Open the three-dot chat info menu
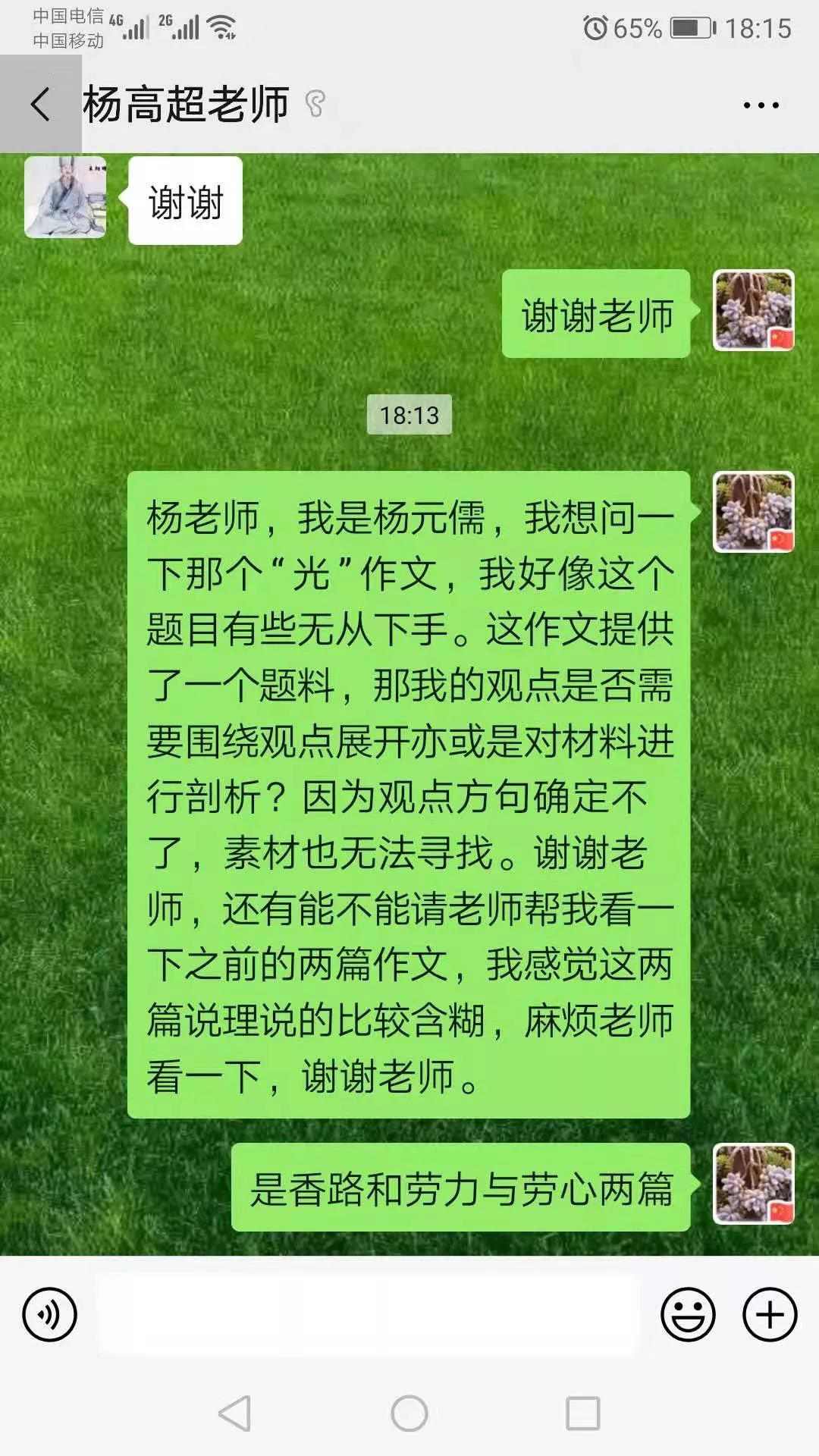Screen dimensions: 819x1456 (761, 105)
